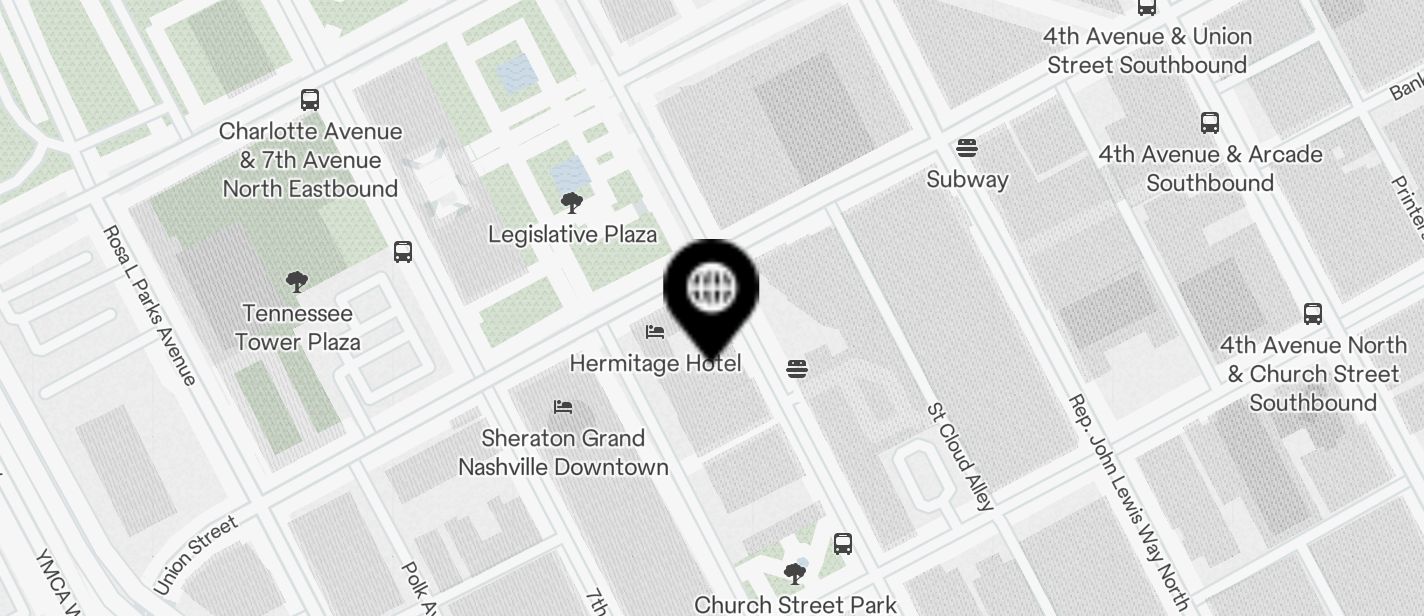This screenshot has width=1424, height=616.
Task: Select the Tennessee Tower Plaza marker
Action: (x=296, y=283)
